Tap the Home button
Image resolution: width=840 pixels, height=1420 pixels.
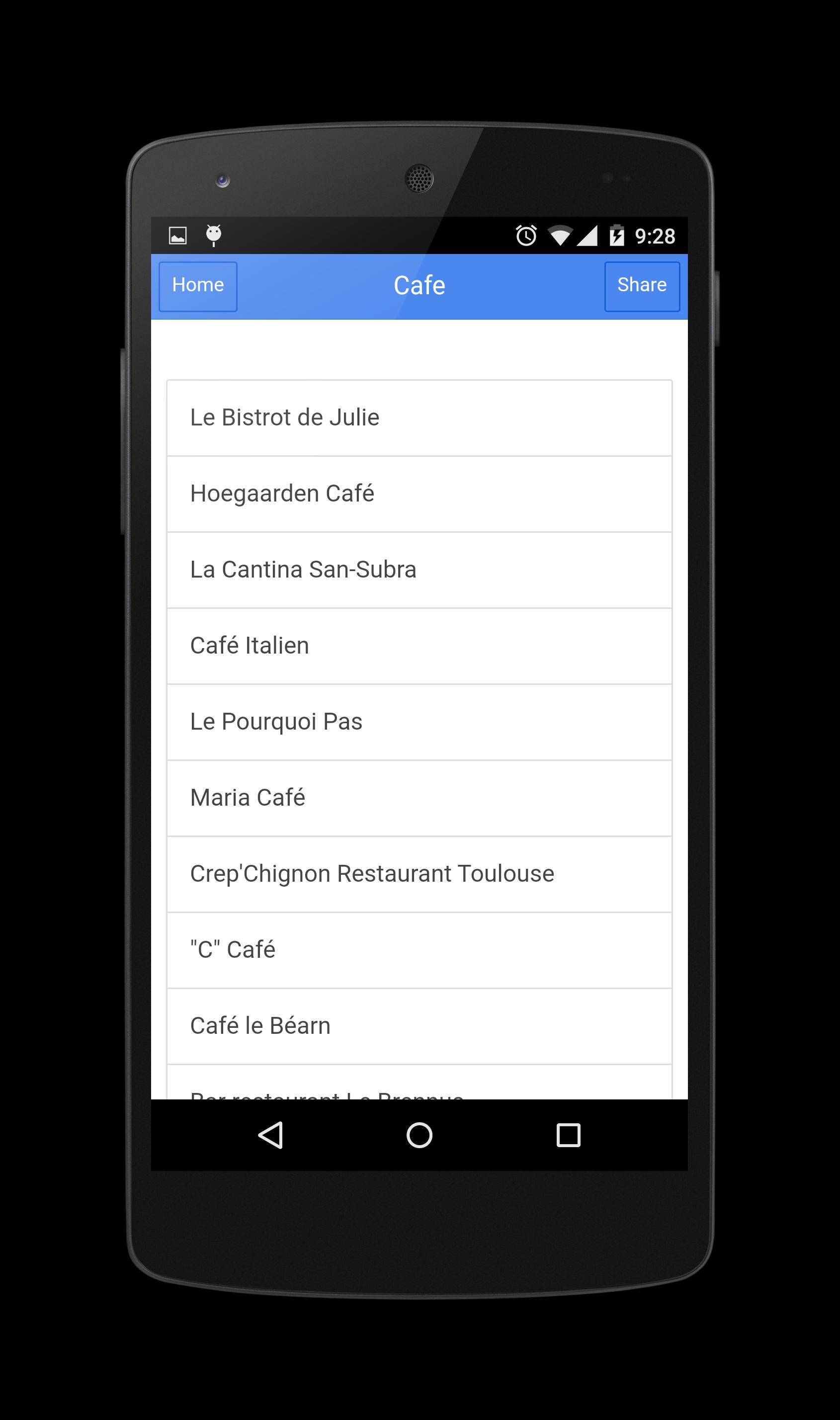pos(197,286)
